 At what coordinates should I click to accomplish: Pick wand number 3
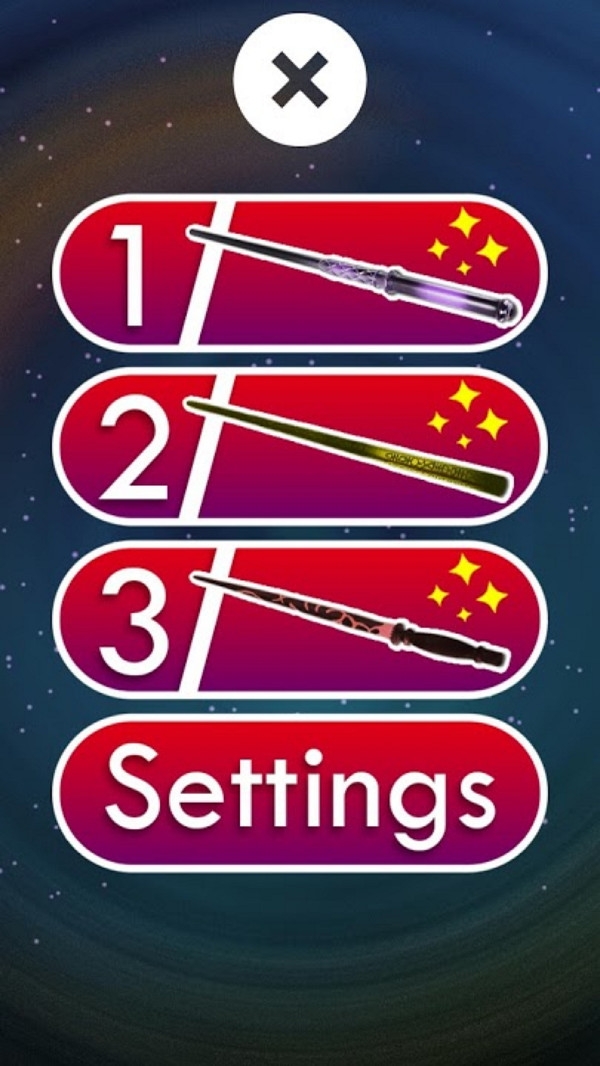(300, 620)
